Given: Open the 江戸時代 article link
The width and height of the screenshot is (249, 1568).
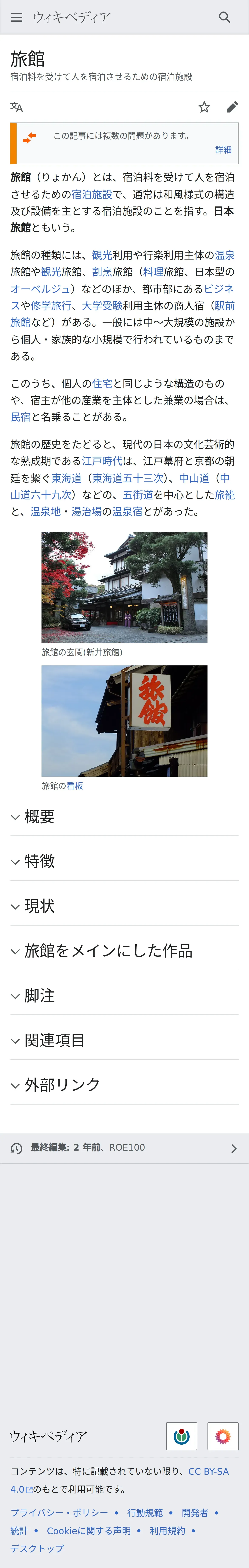Looking at the screenshot, I should tap(102, 461).
